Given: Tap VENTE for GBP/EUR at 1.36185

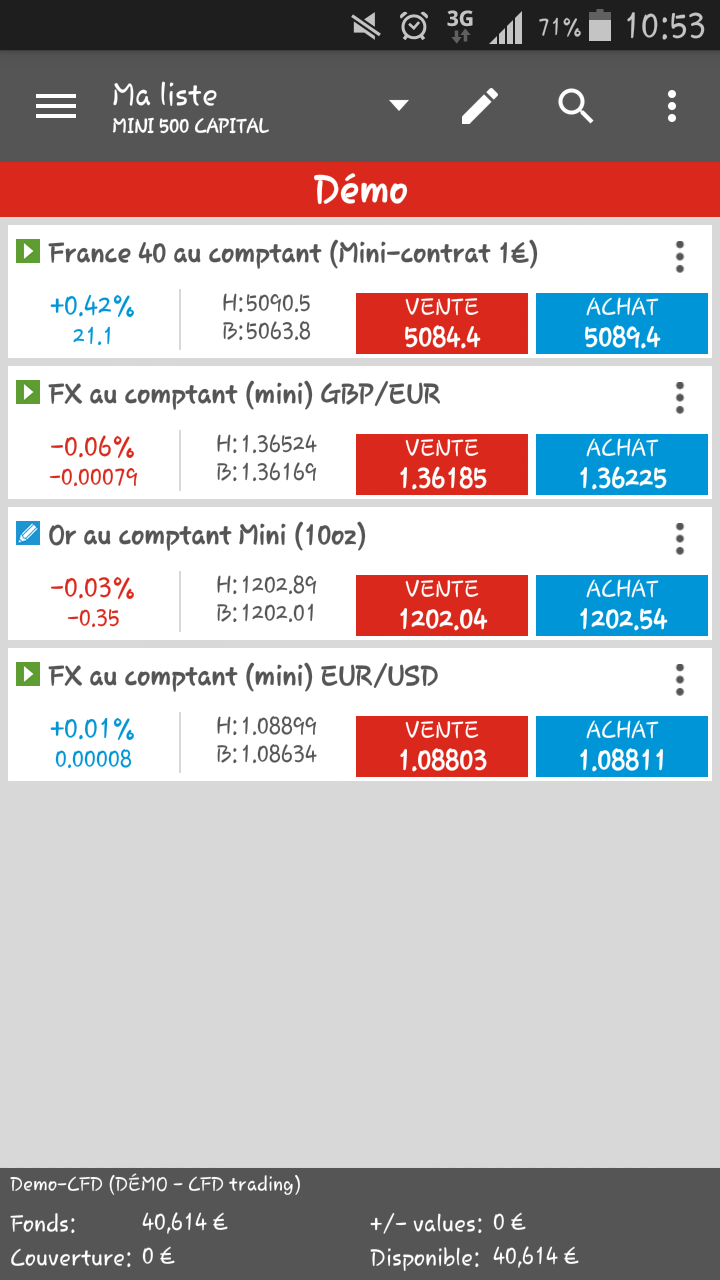Looking at the screenshot, I should (x=442, y=464).
